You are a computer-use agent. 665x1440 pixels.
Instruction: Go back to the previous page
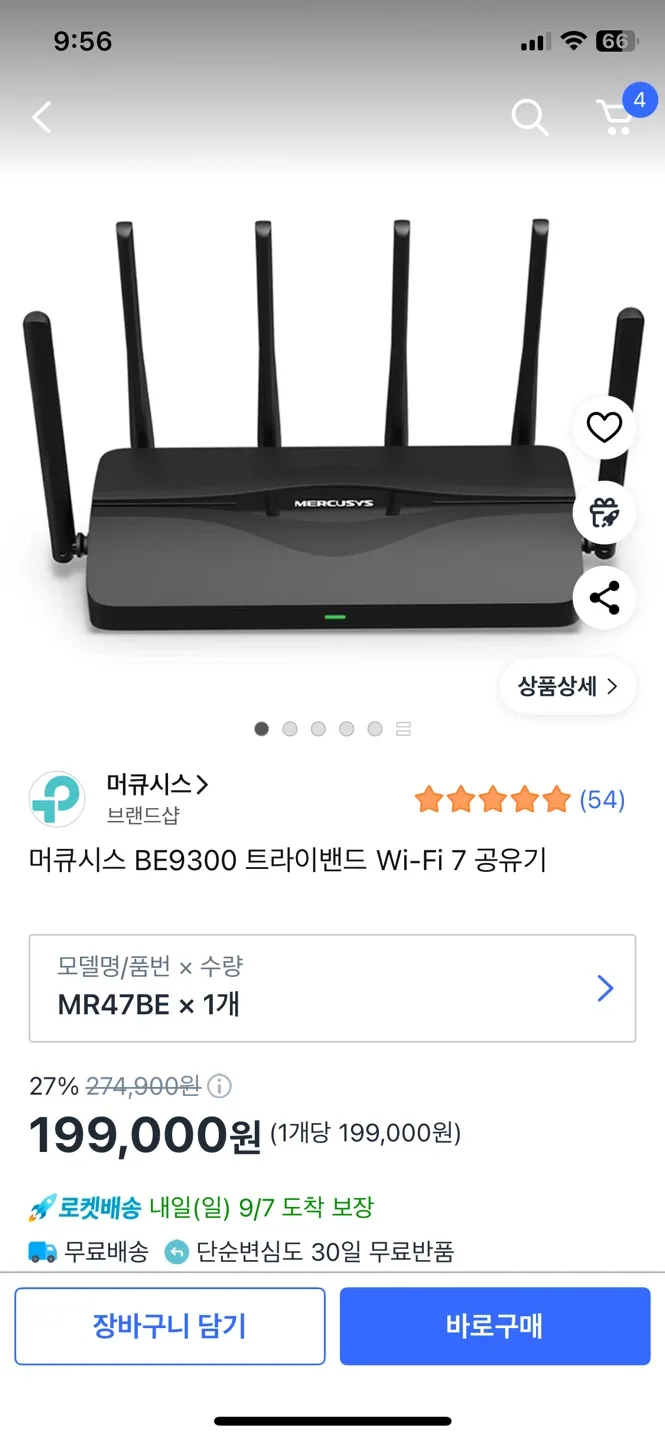[41, 117]
